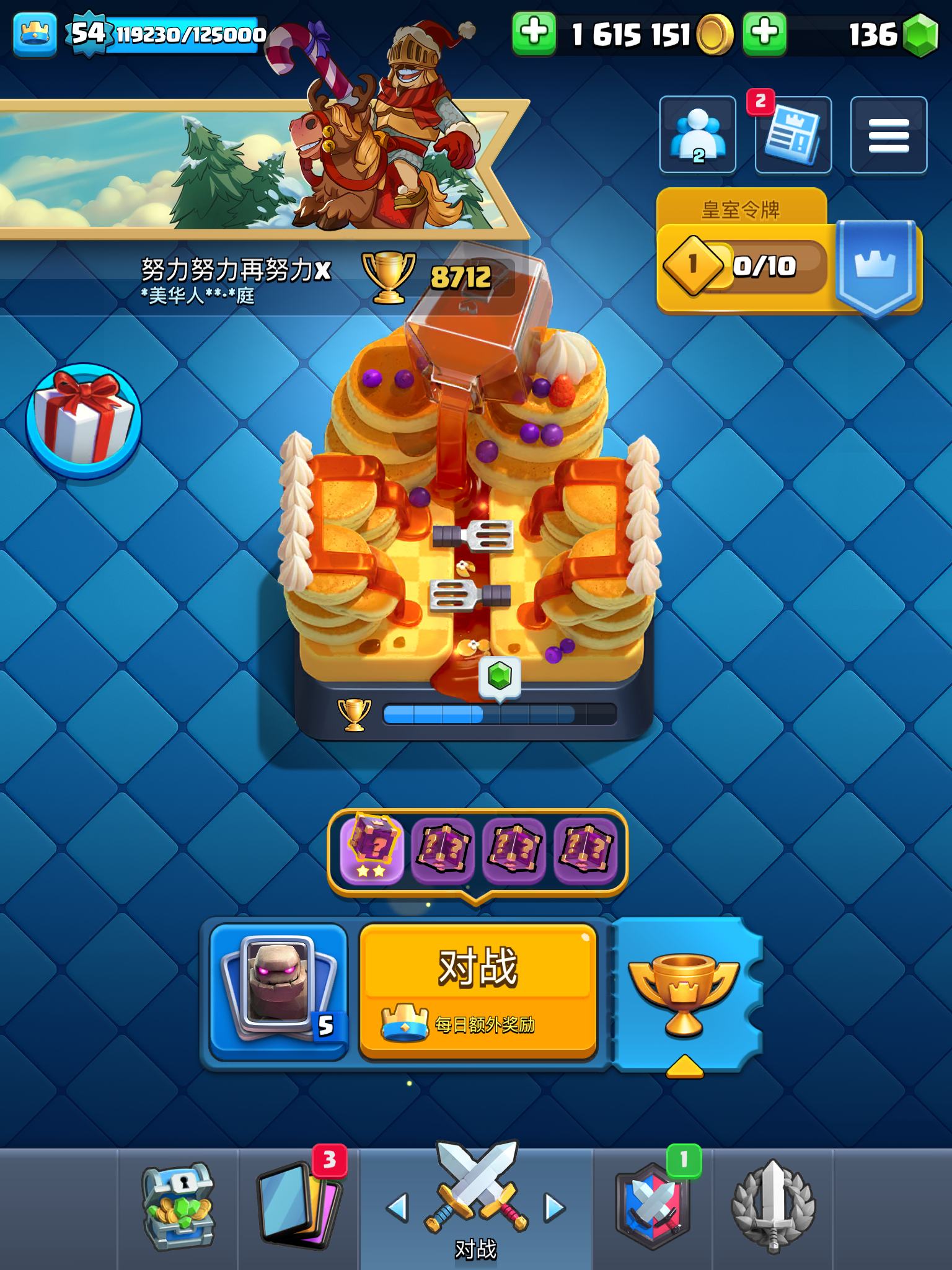This screenshot has width=952, height=1270.
Task: Tap the left arrow beside crossed swords
Action: [397, 1207]
